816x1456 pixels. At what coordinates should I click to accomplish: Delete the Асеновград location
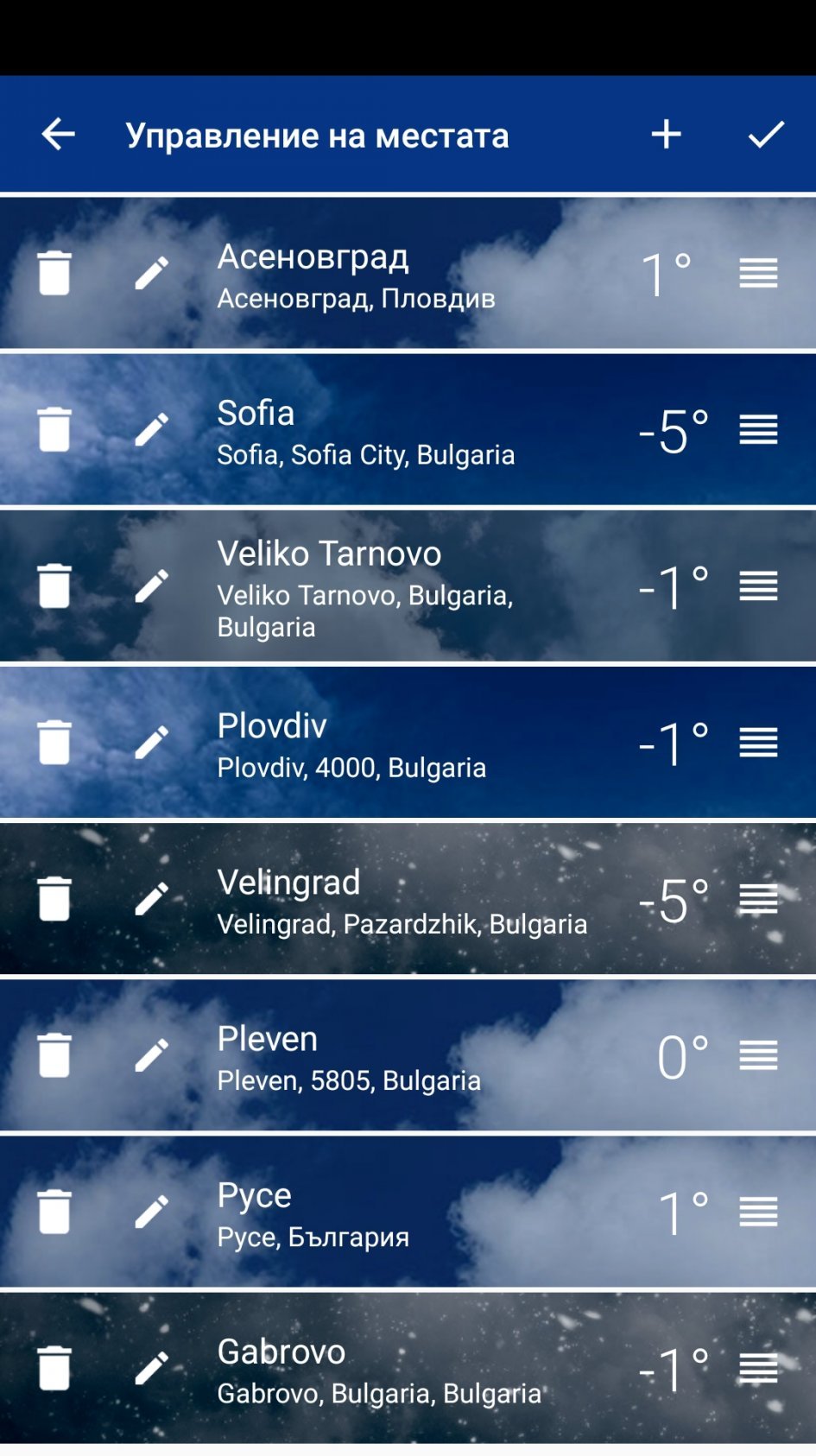click(x=54, y=273)
